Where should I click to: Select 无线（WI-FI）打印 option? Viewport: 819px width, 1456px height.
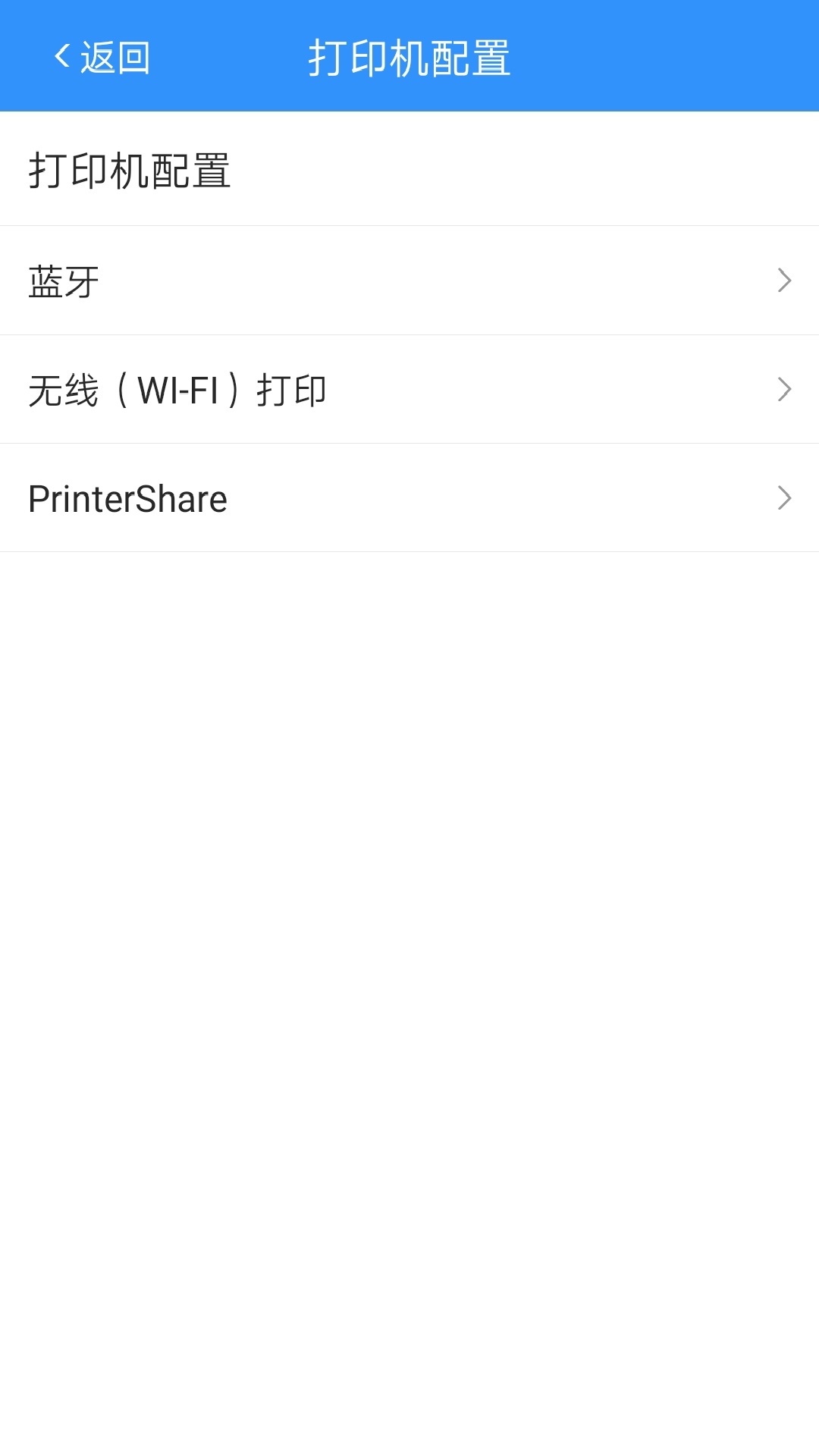[x=409, y=390]
